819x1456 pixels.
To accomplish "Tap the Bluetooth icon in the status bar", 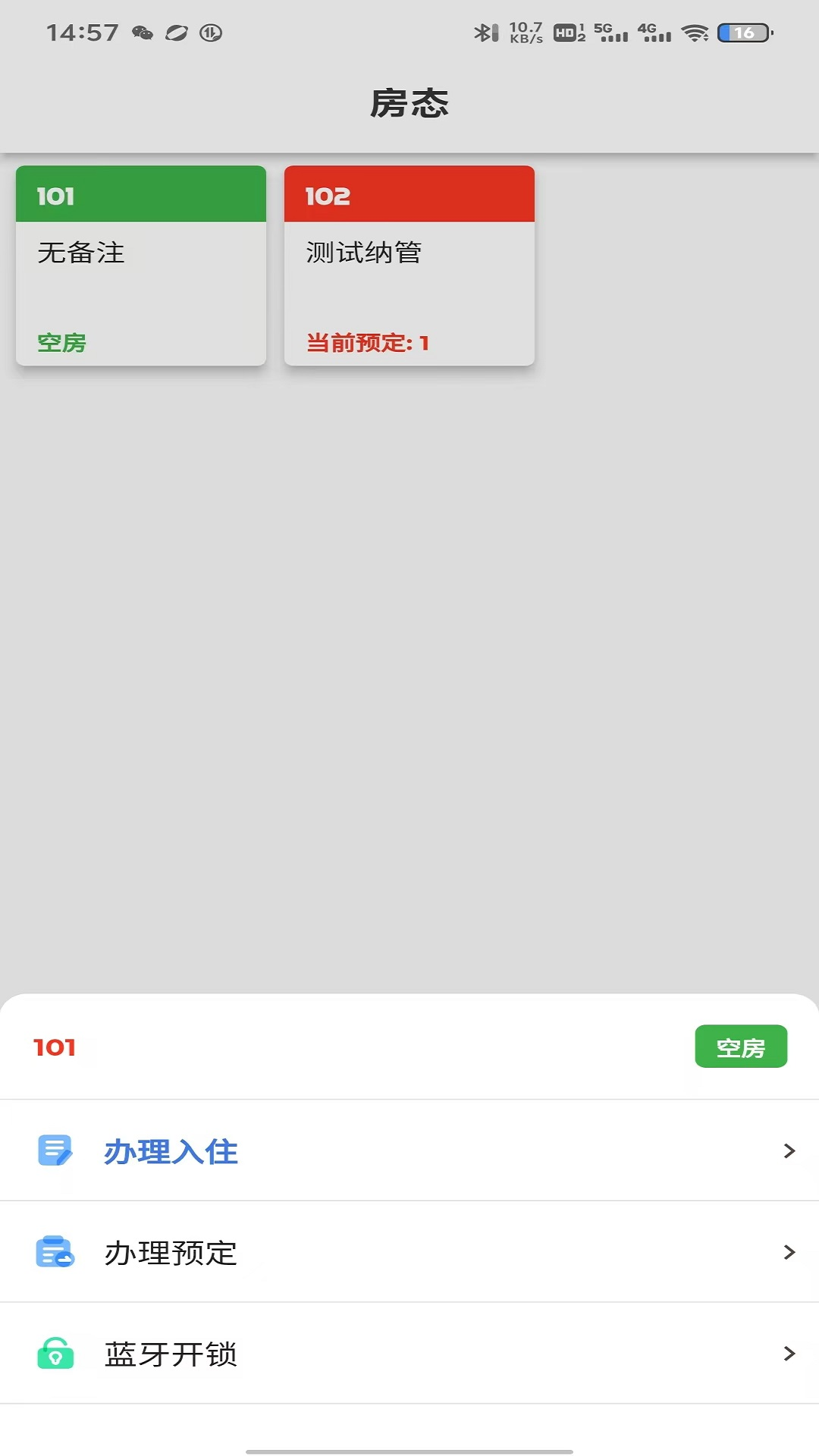I will (483, 32).
